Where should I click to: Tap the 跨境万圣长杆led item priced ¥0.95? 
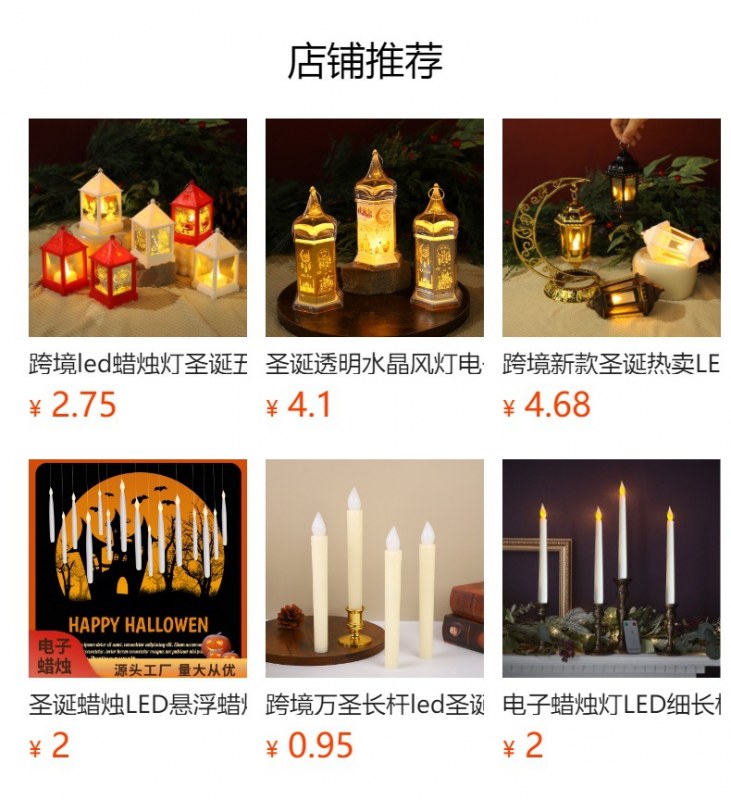[374, 568]
